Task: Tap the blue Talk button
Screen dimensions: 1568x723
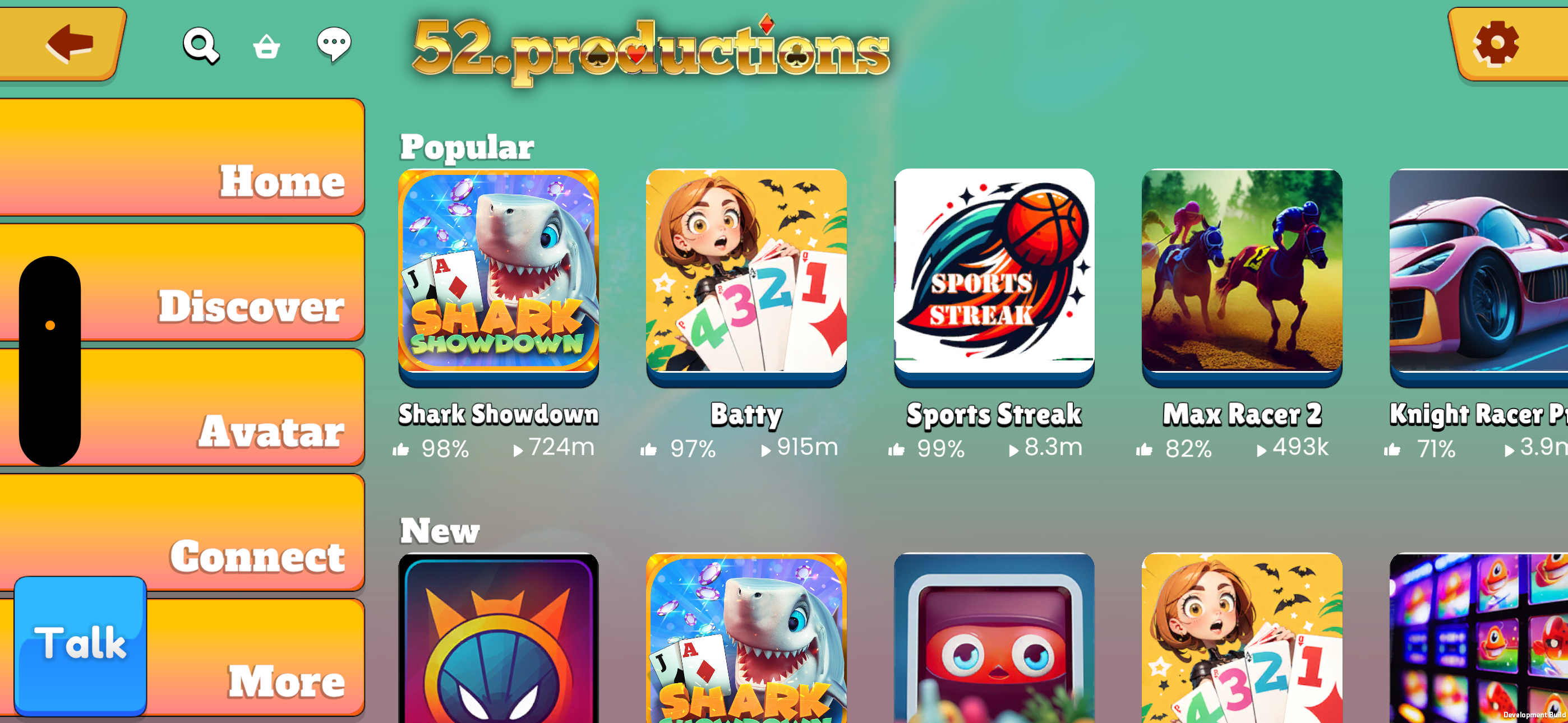Action: point(80,644)
